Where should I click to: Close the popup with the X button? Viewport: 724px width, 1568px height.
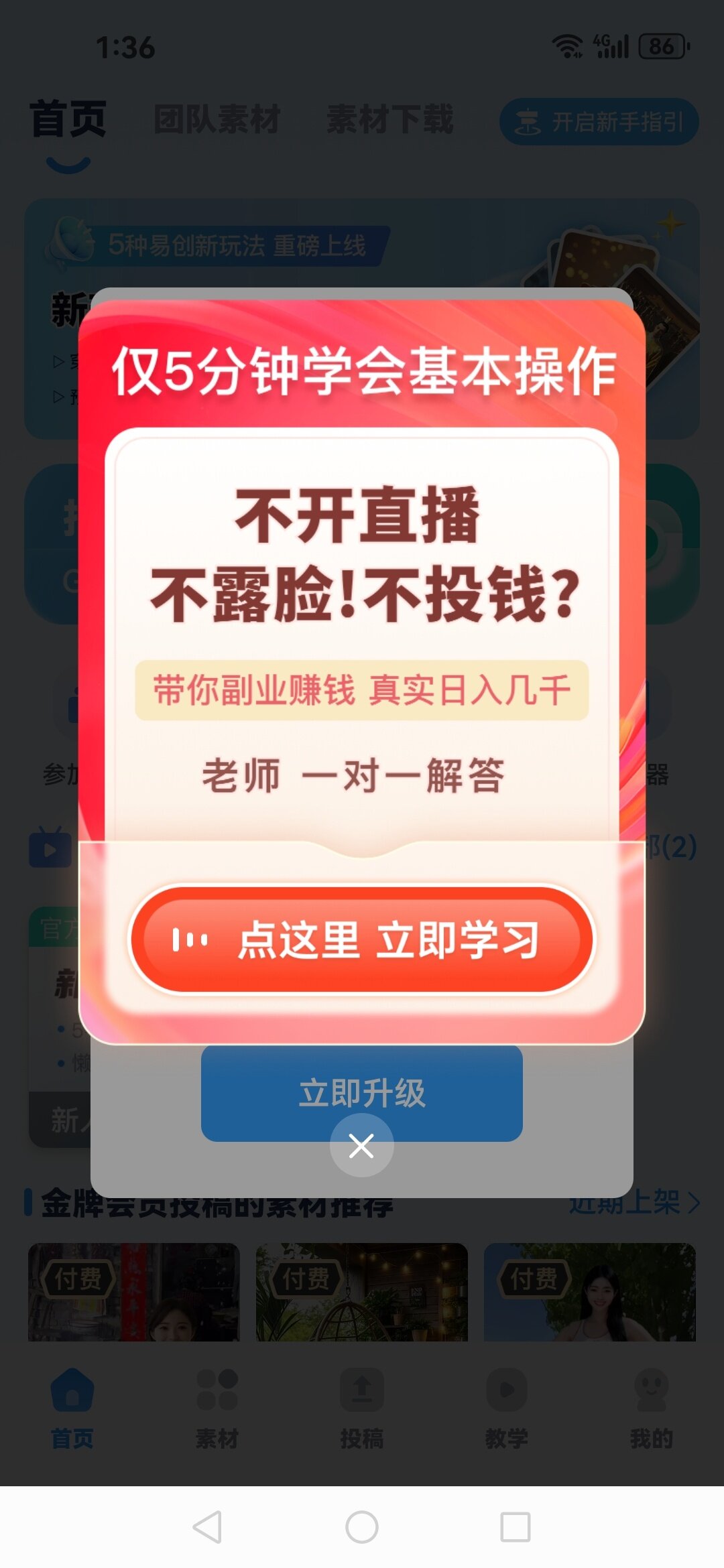(361, 1146)
